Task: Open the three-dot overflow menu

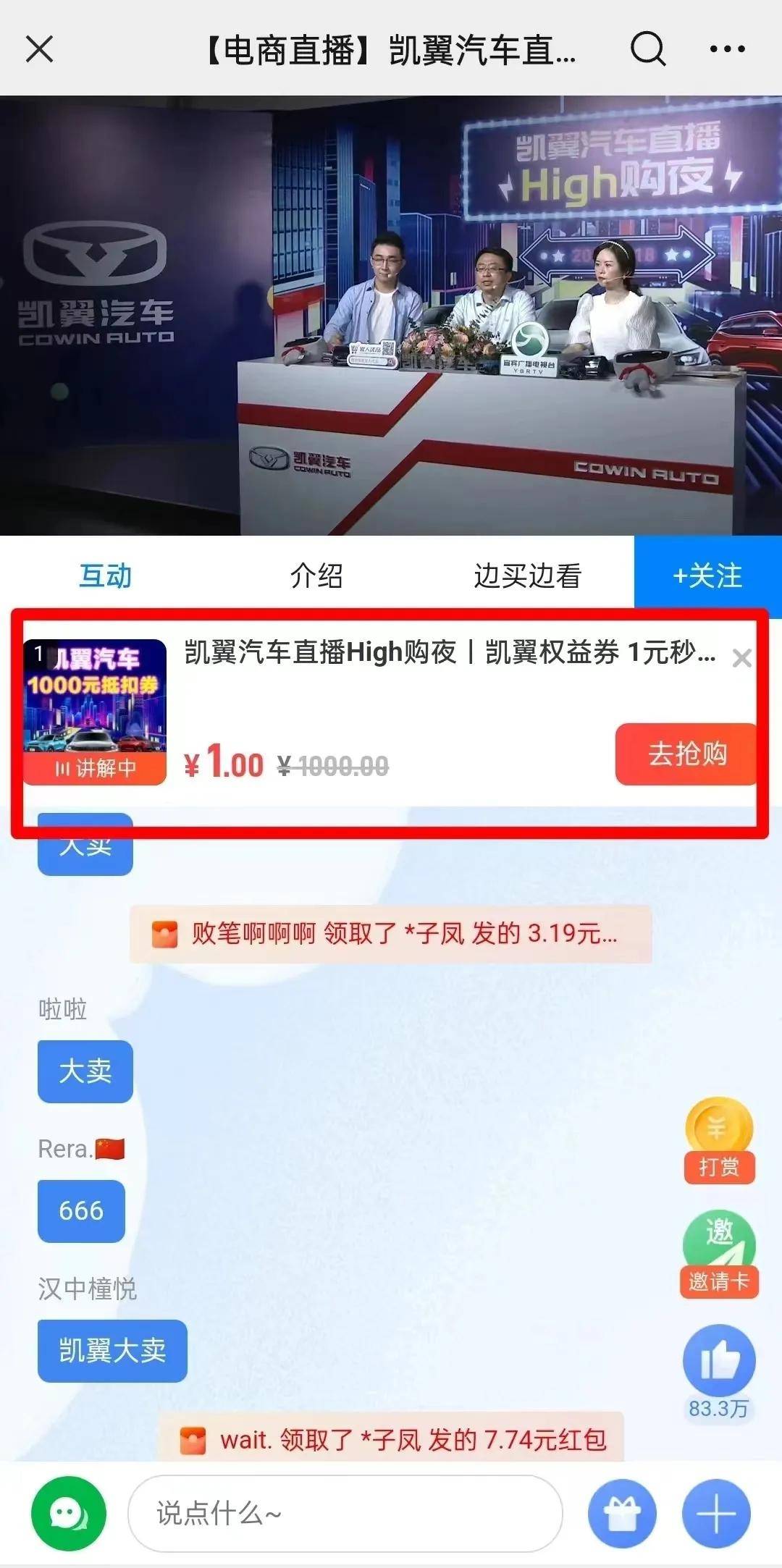Action: coord(727,49)
